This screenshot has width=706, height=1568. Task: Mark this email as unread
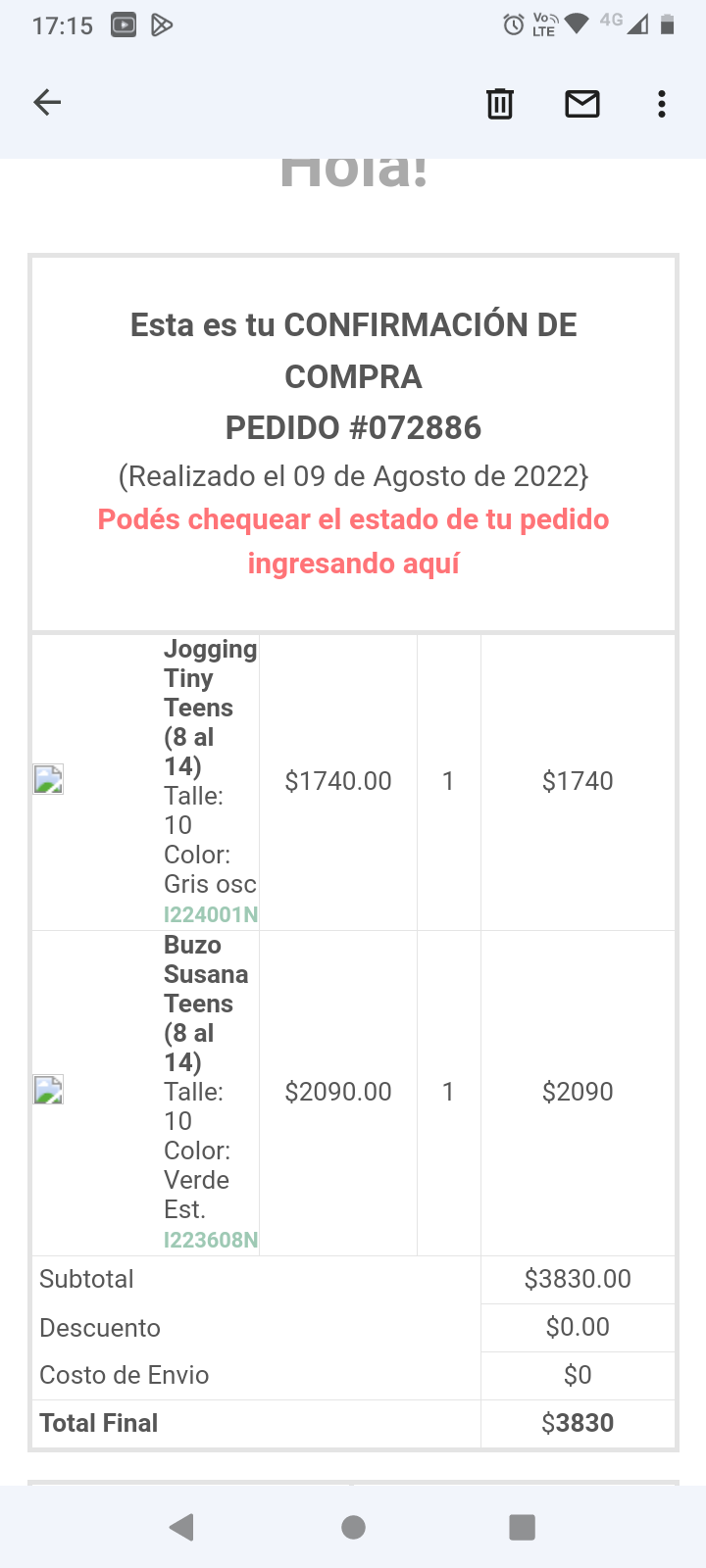(582, 103)
